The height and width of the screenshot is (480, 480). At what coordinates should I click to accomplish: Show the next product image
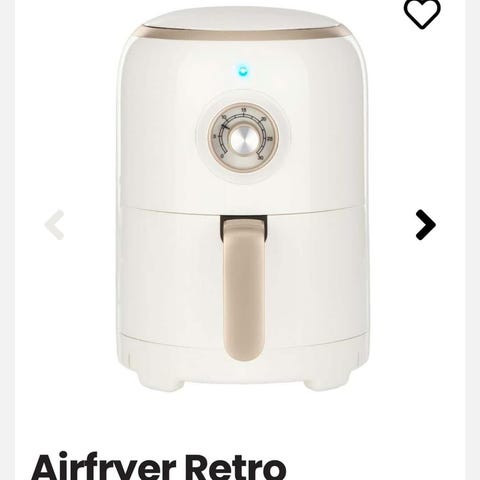tap(426, 225)
